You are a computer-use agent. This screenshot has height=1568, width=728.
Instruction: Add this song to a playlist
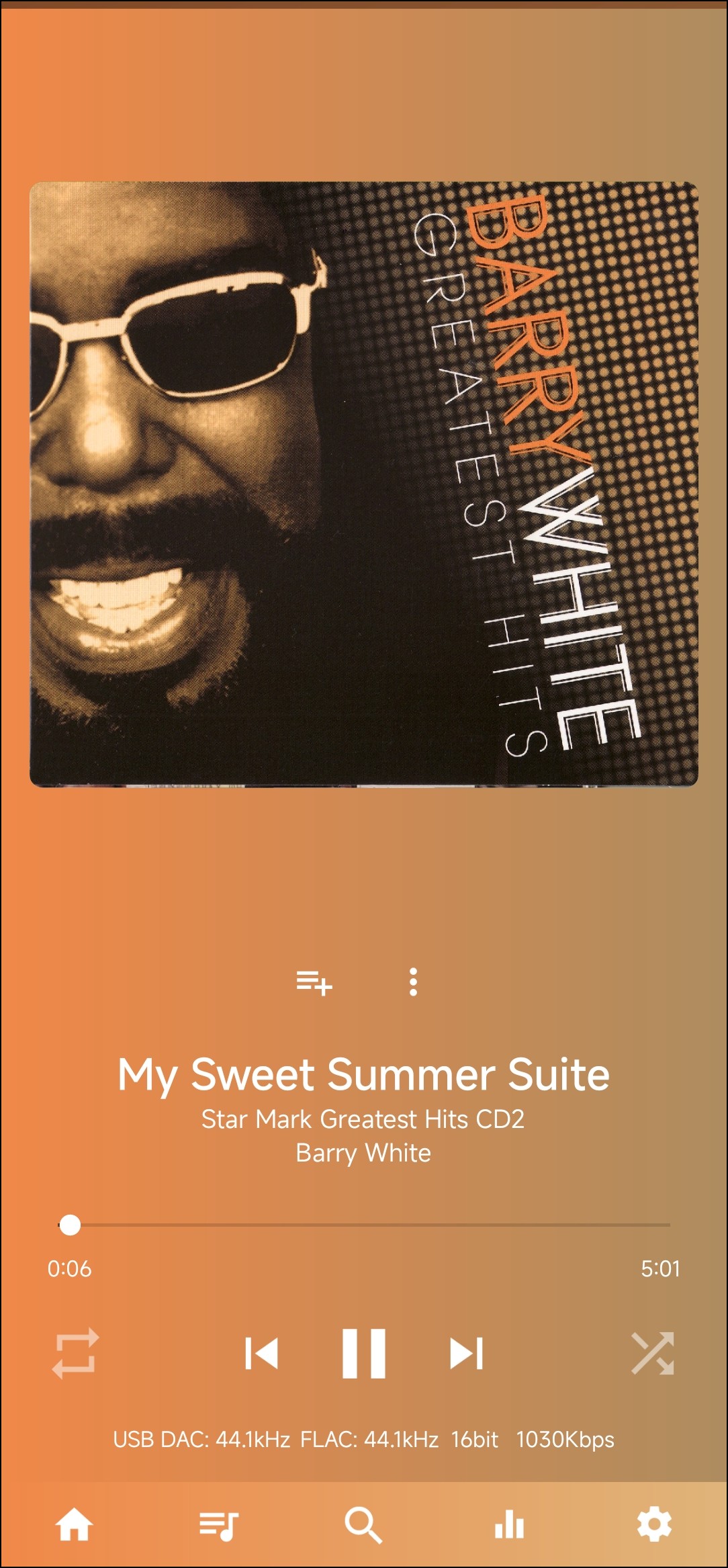click(x=314, y=982)
